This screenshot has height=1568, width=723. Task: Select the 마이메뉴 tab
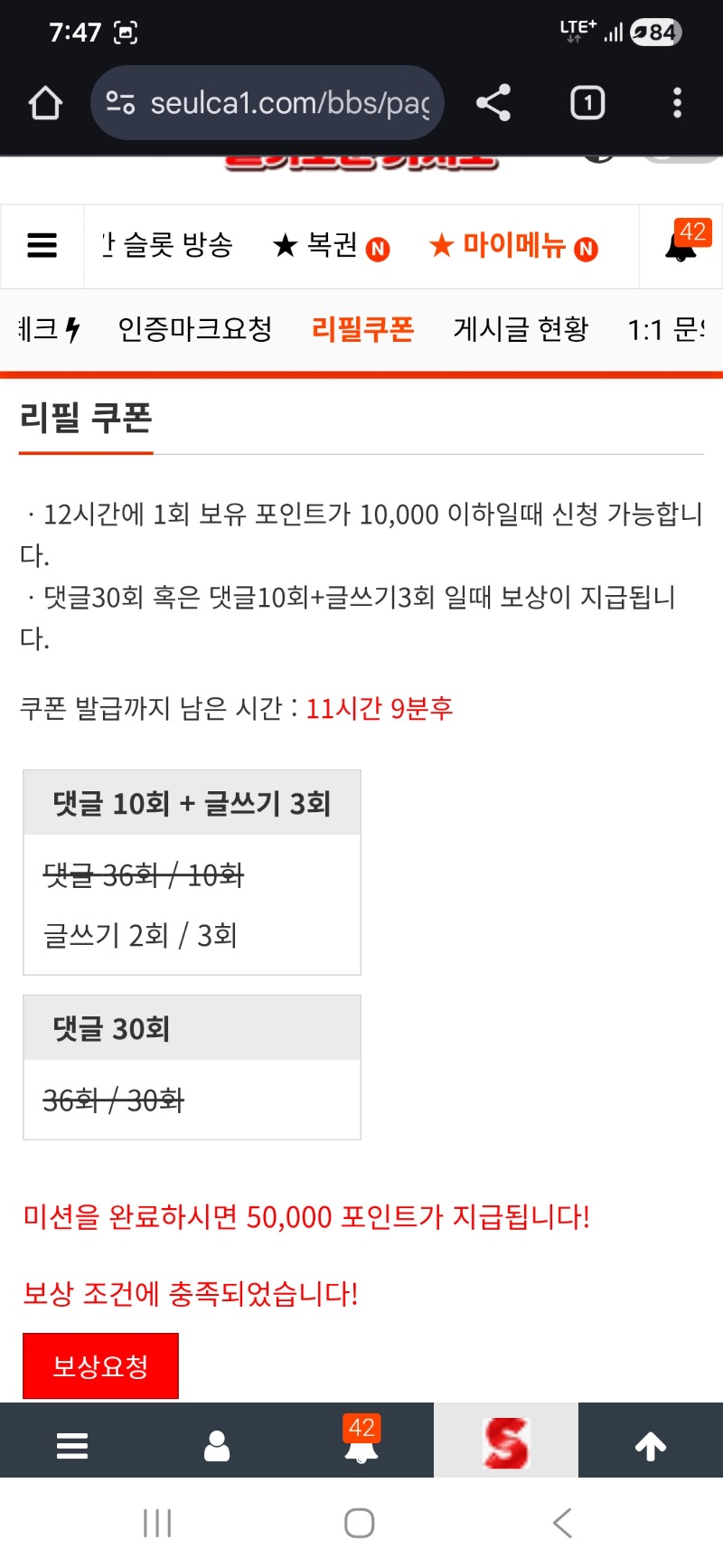pyautogui.click(x=512, y=246)
